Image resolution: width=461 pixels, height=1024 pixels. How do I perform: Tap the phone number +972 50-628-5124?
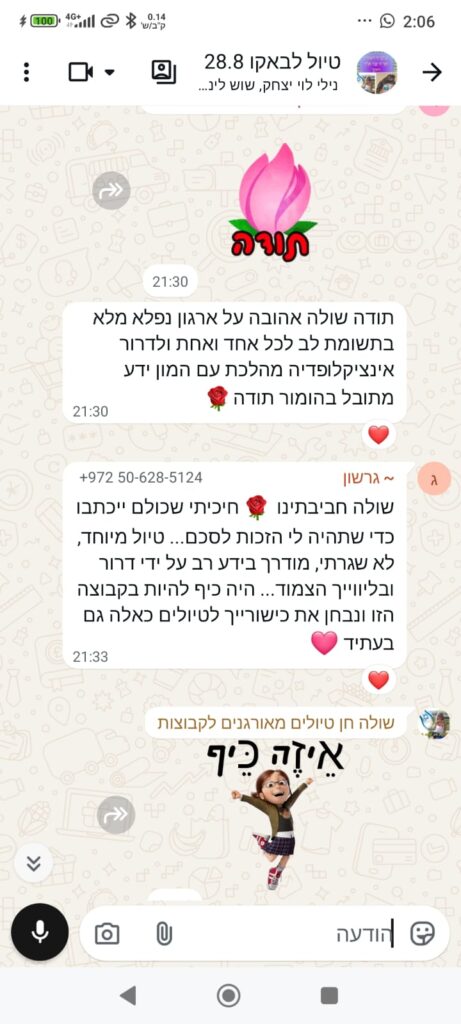(141, 478)
